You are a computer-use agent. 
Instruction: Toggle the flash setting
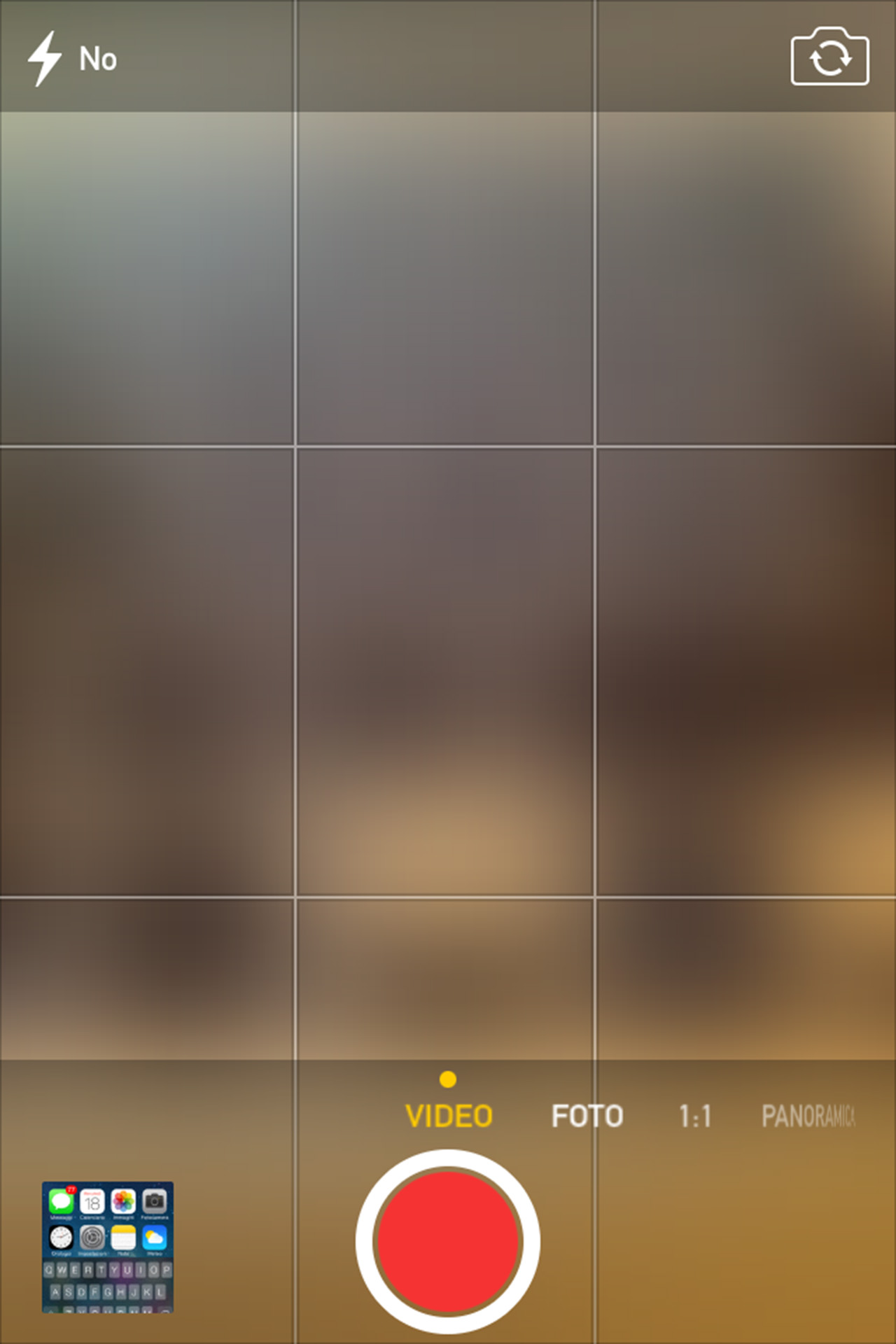point(71,59)
